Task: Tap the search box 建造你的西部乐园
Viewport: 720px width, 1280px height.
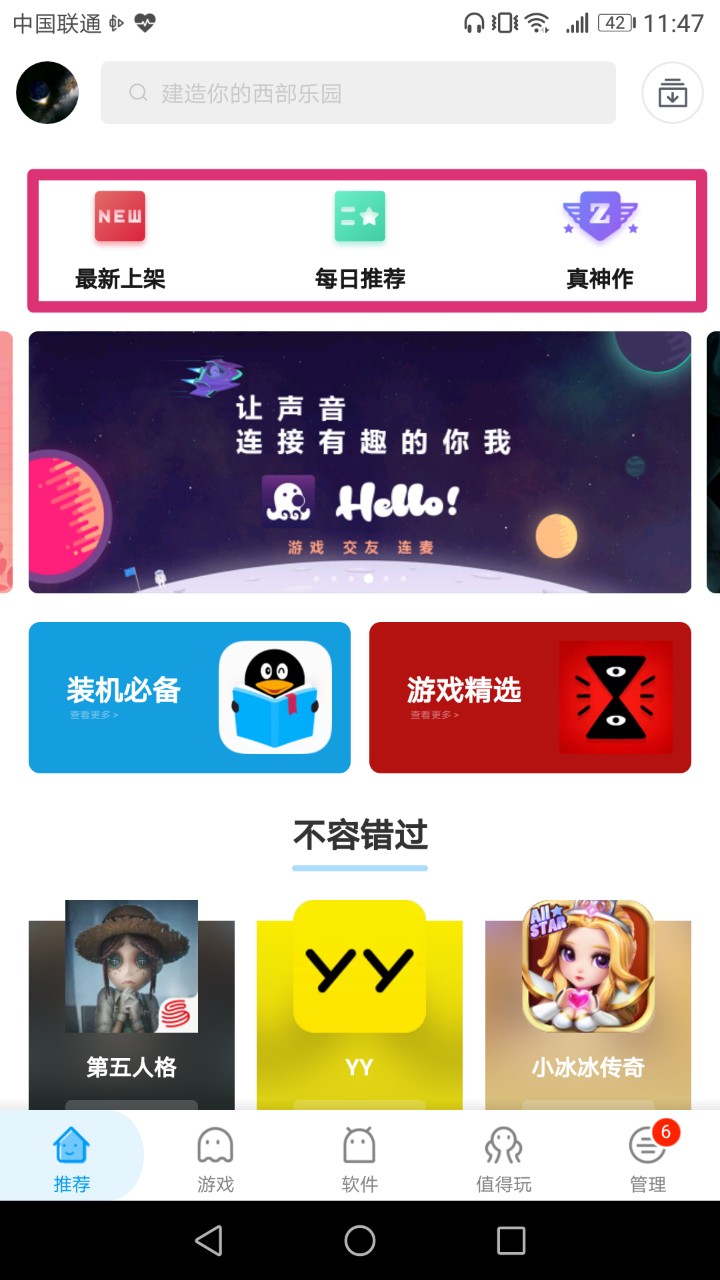Action: pos(358,93)
